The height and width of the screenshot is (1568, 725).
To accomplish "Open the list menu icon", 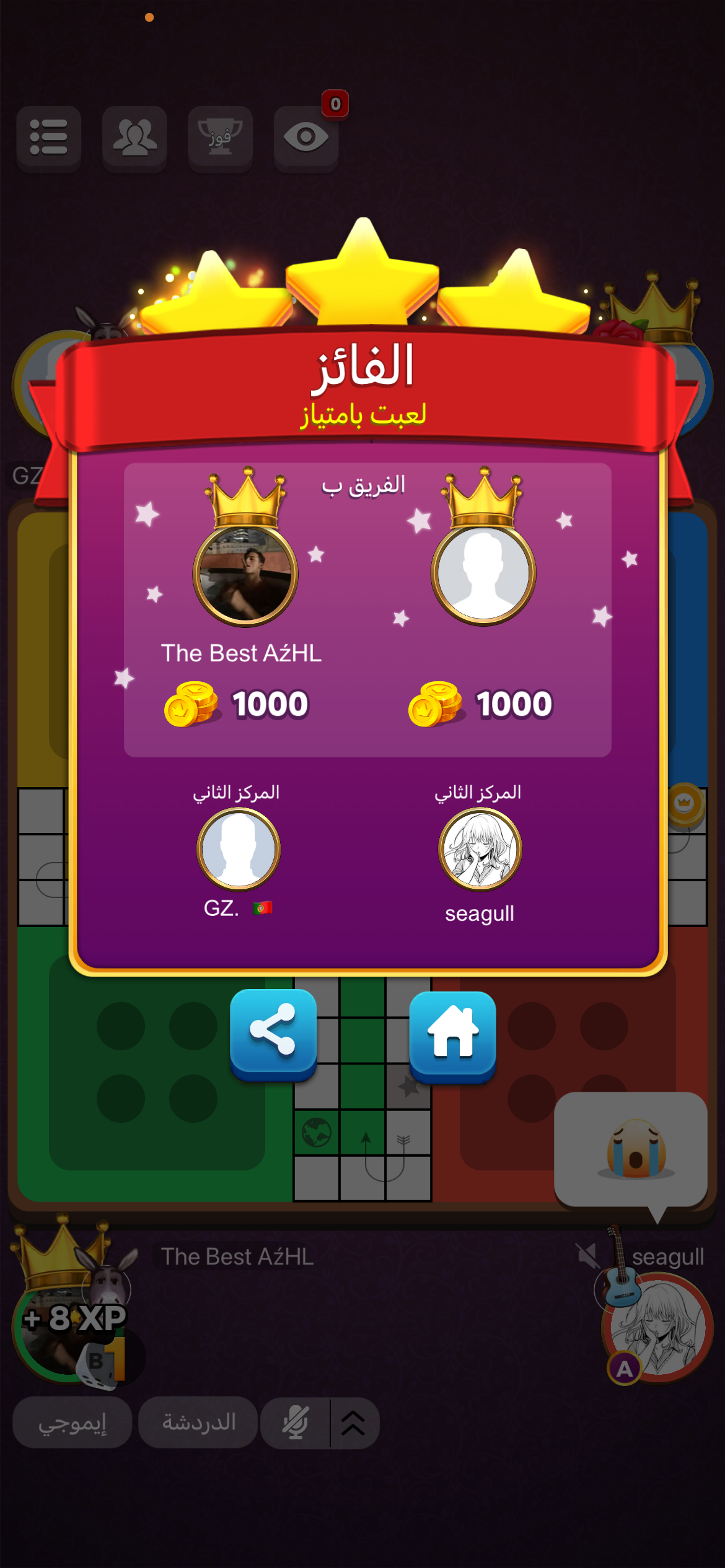I will coord(49,137).
